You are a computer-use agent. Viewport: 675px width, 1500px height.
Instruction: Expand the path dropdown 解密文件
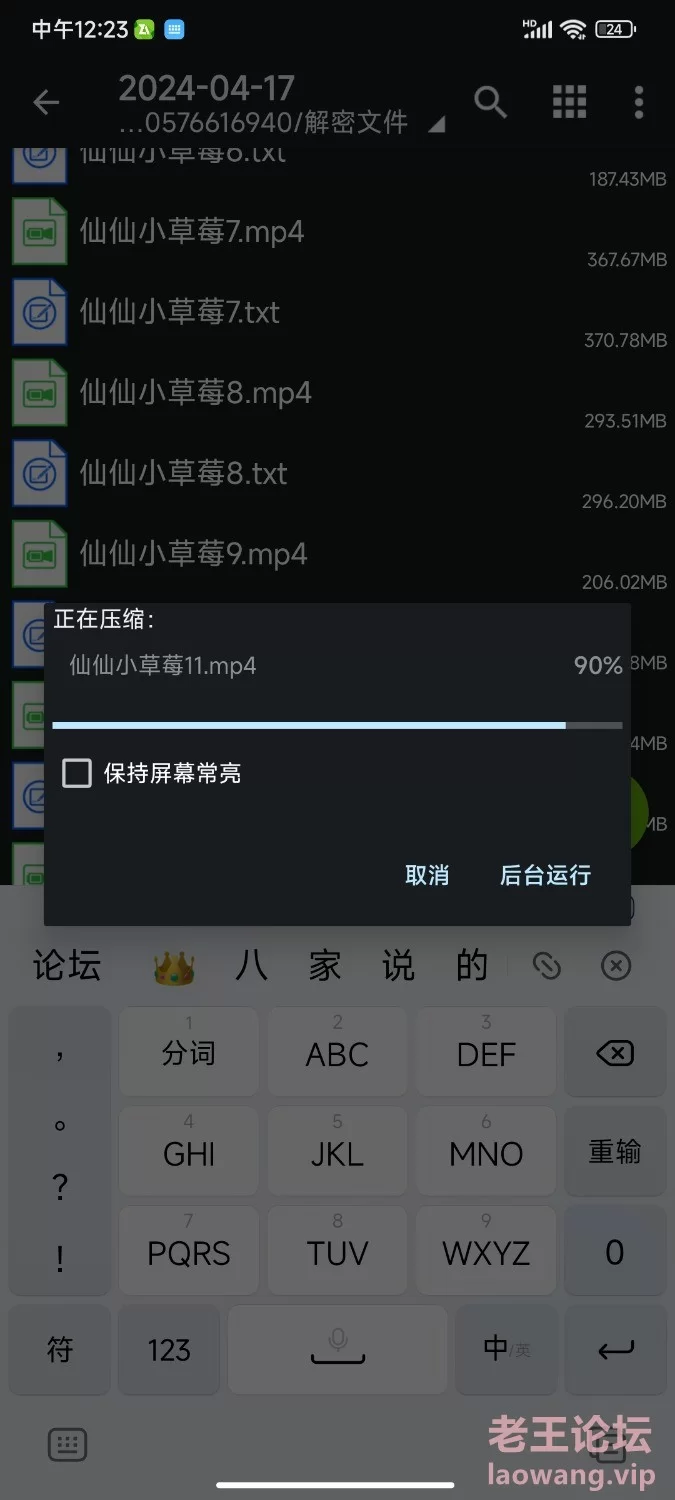tap(436, 125)
